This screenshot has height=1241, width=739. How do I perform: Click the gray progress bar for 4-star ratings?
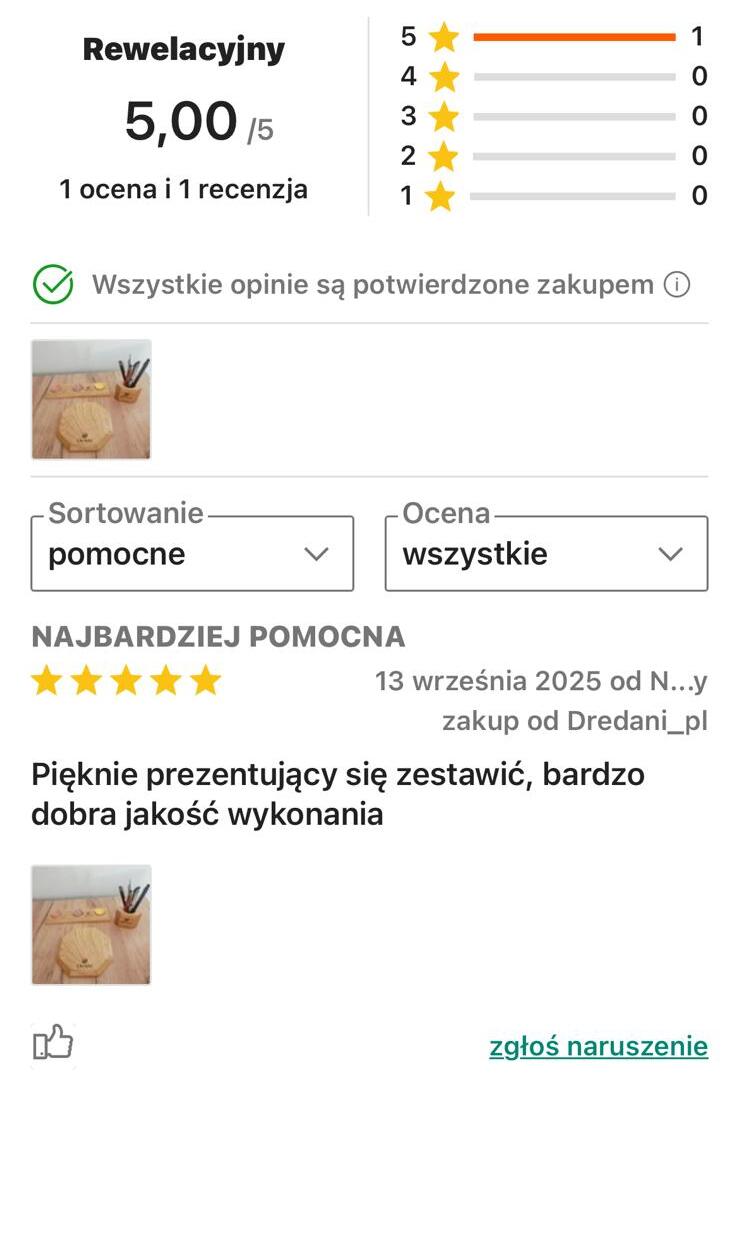pyautogui.click(x=577, y=77)
